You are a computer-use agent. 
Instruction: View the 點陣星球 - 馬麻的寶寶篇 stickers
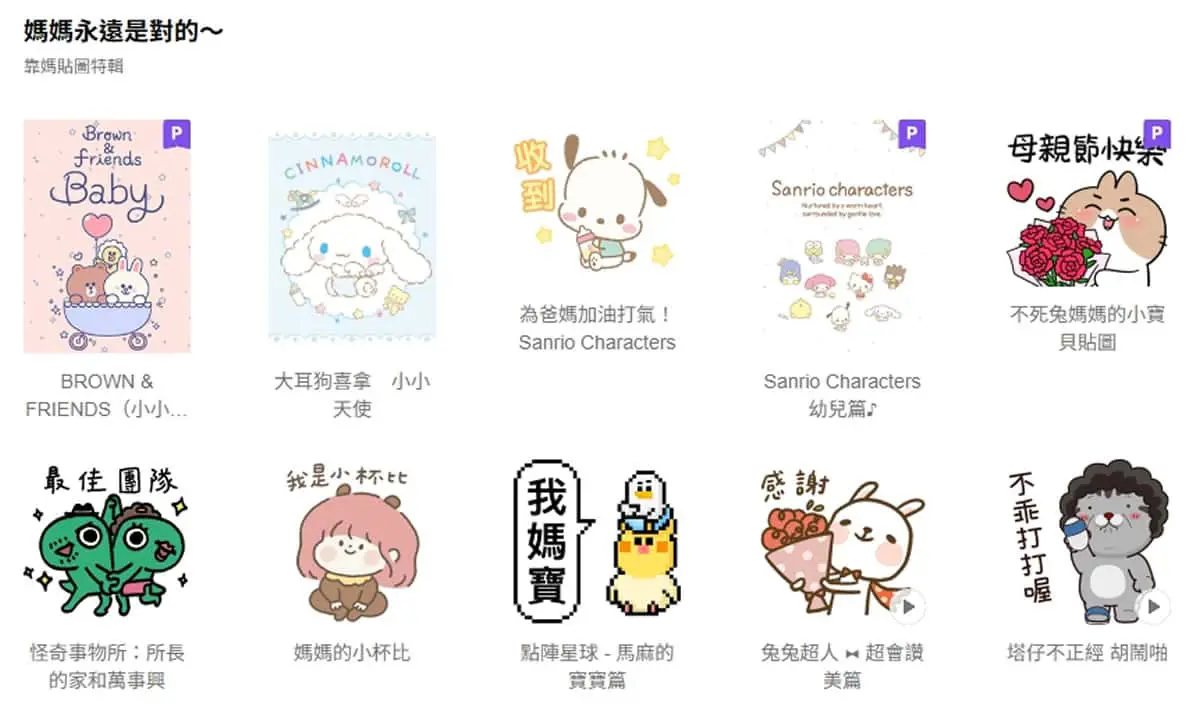[x=597, y=542]
